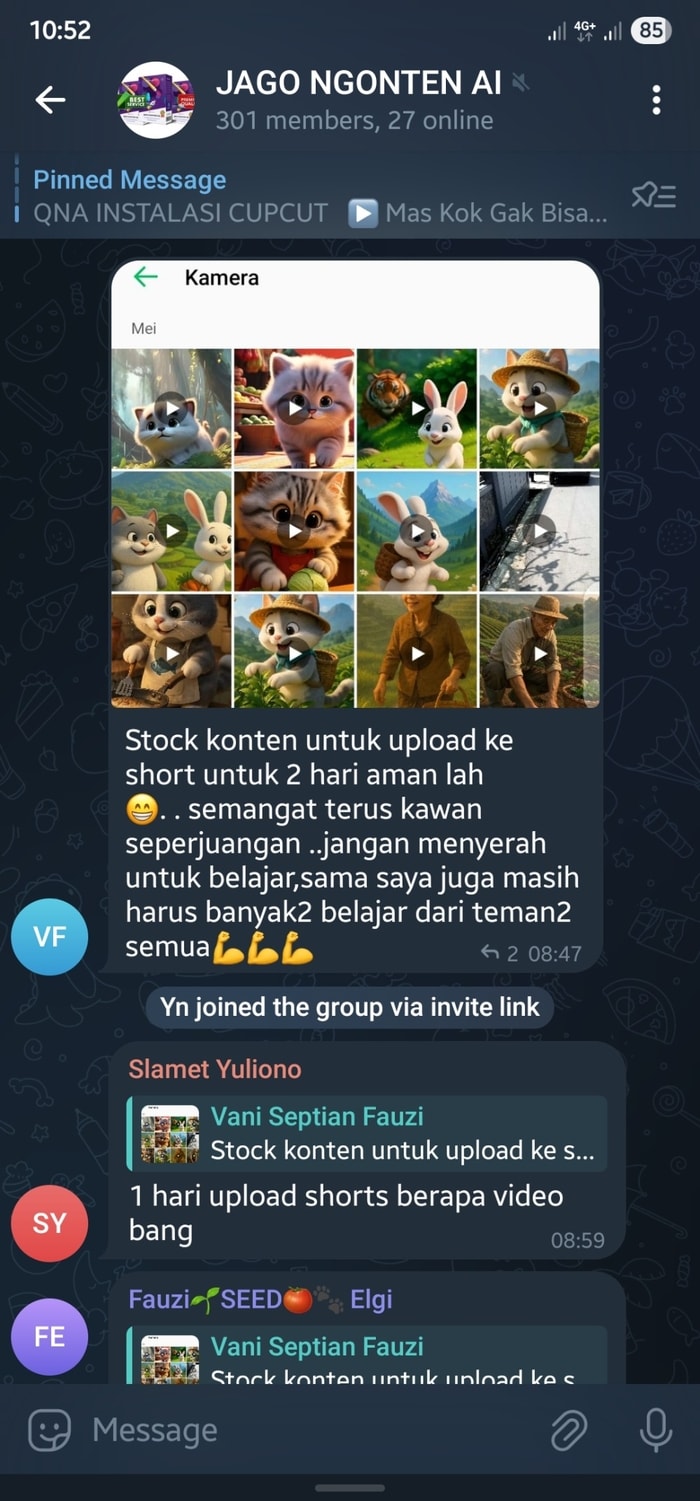The image size is (700, 1501).
Task: Open SY avatar profile
Action: [x=49, y=1222]
